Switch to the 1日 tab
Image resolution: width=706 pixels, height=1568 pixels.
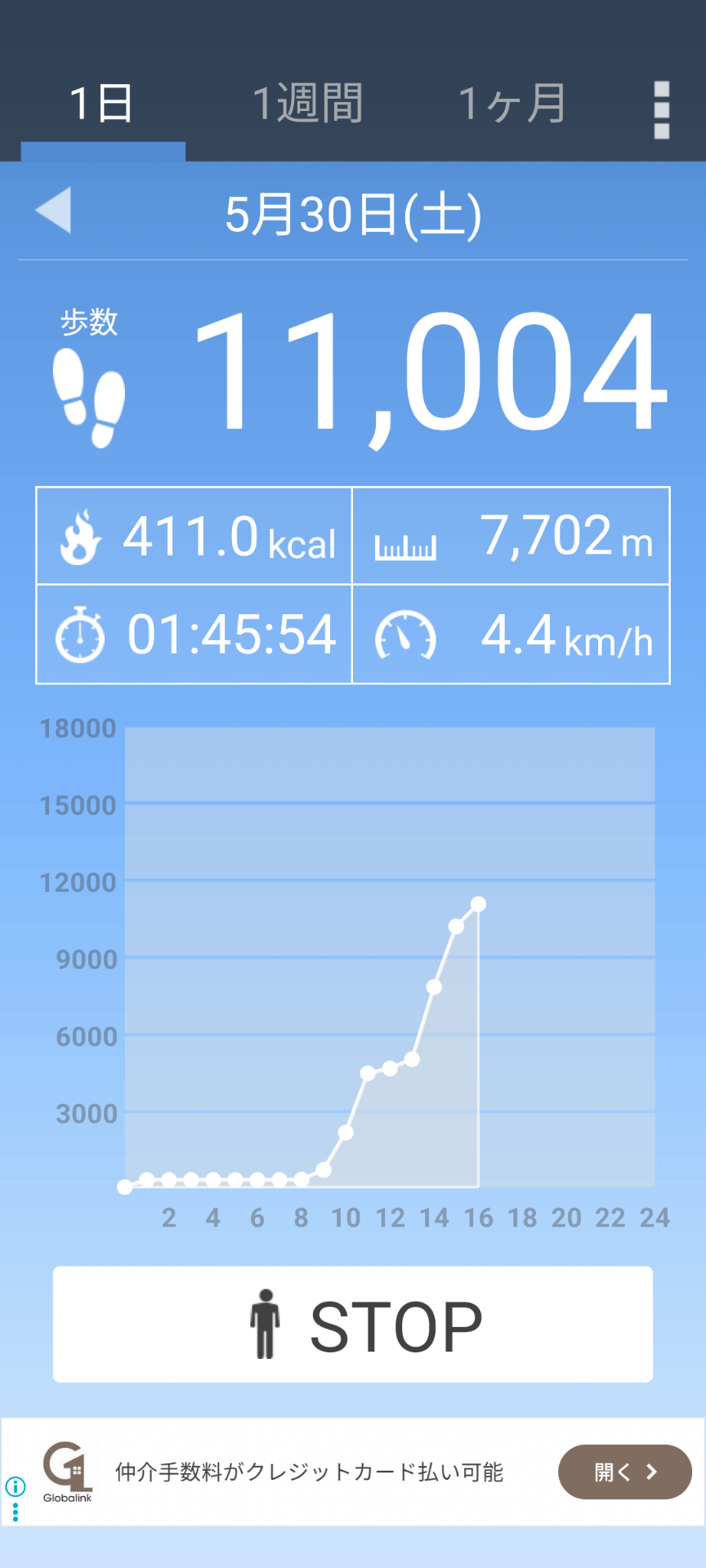pos(102,105)
